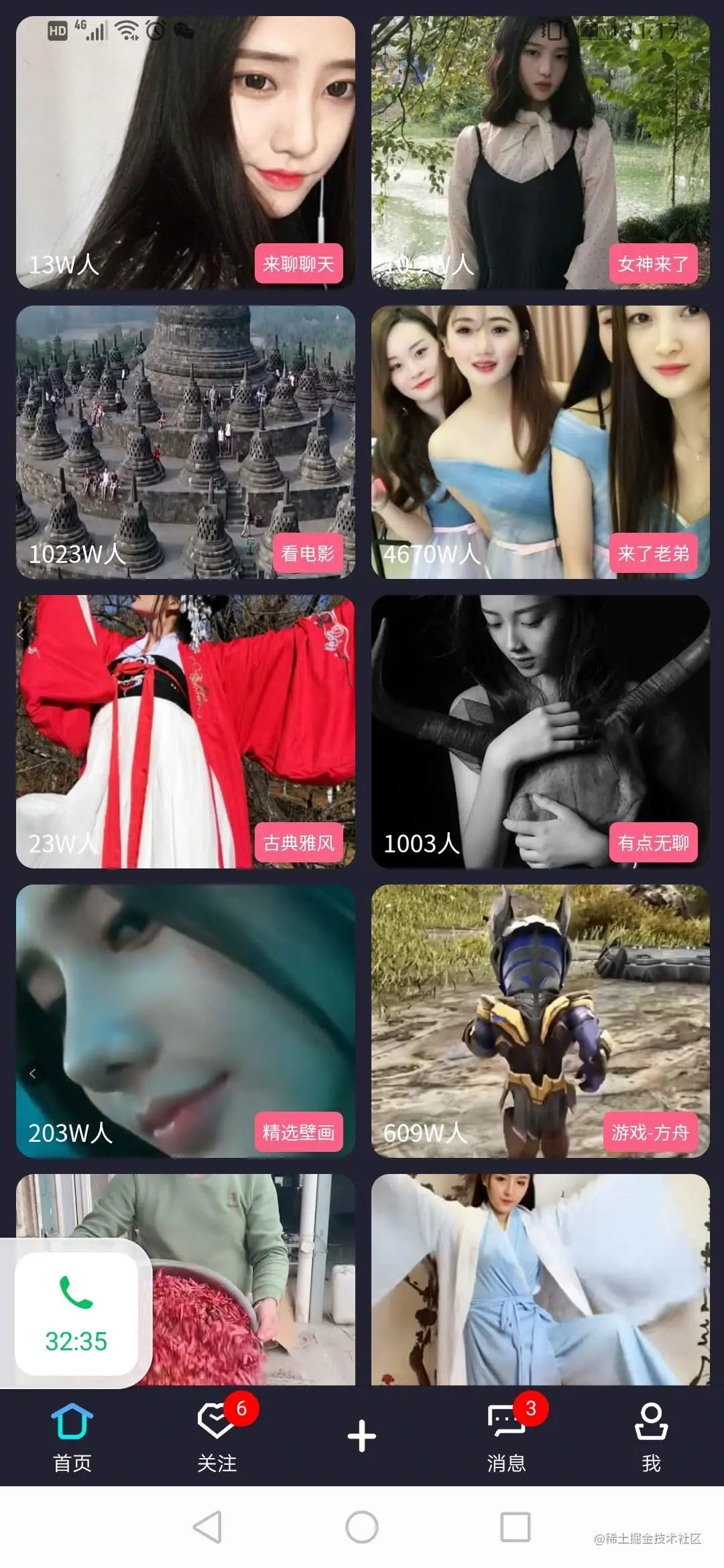The height and width of the screenshot is (1568, 724).
Task: Tap the plus button to create
Action: coord(362,1436)
